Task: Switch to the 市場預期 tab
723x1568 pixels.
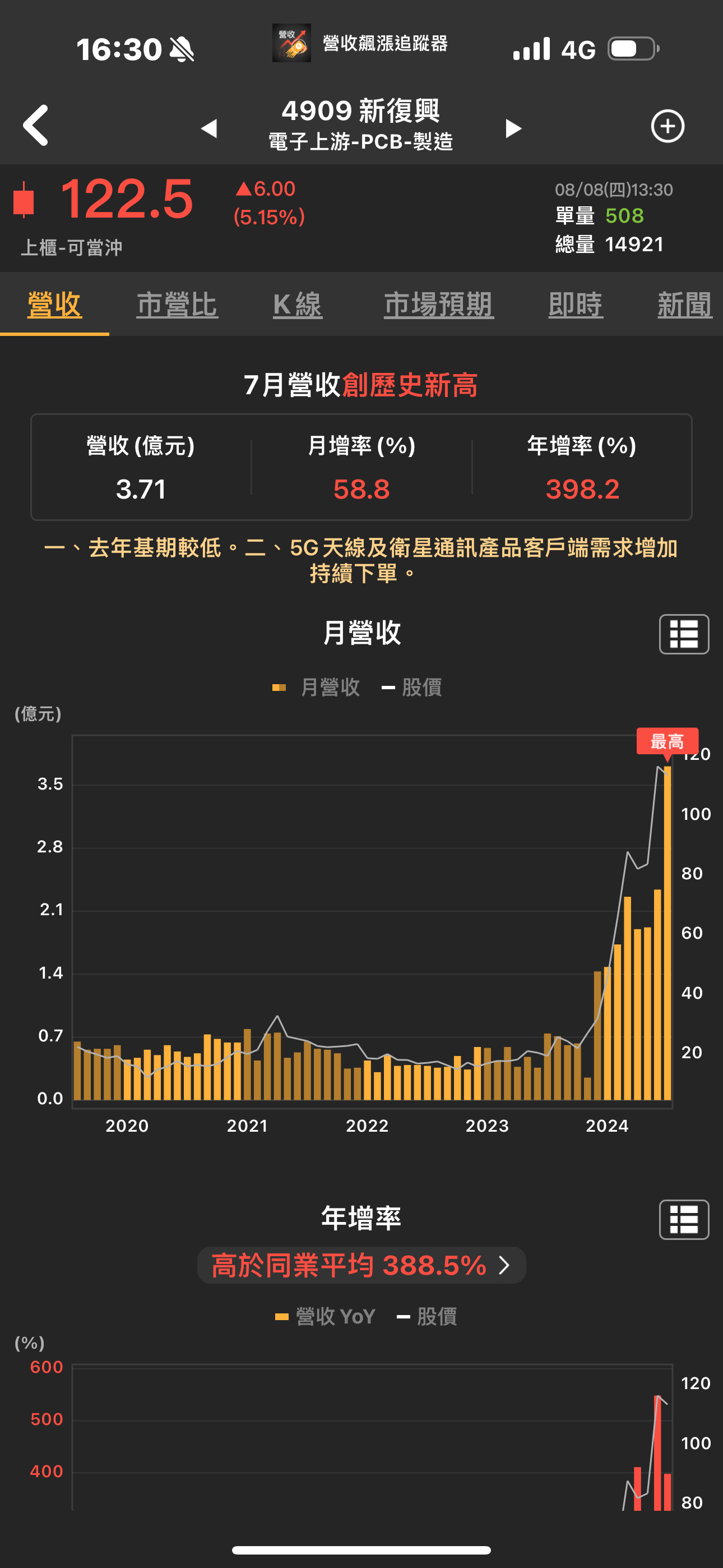Action: click(438, 305)
